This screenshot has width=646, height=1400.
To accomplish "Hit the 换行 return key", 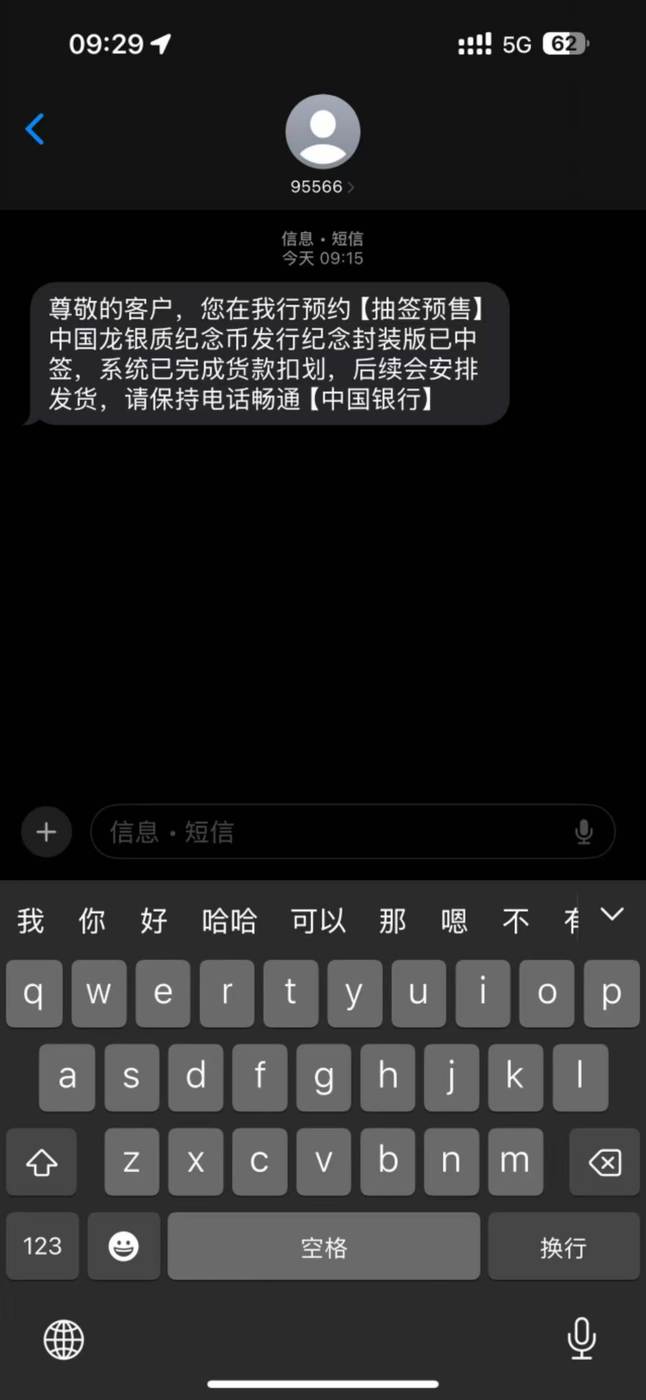I will tap(563, 1246).
